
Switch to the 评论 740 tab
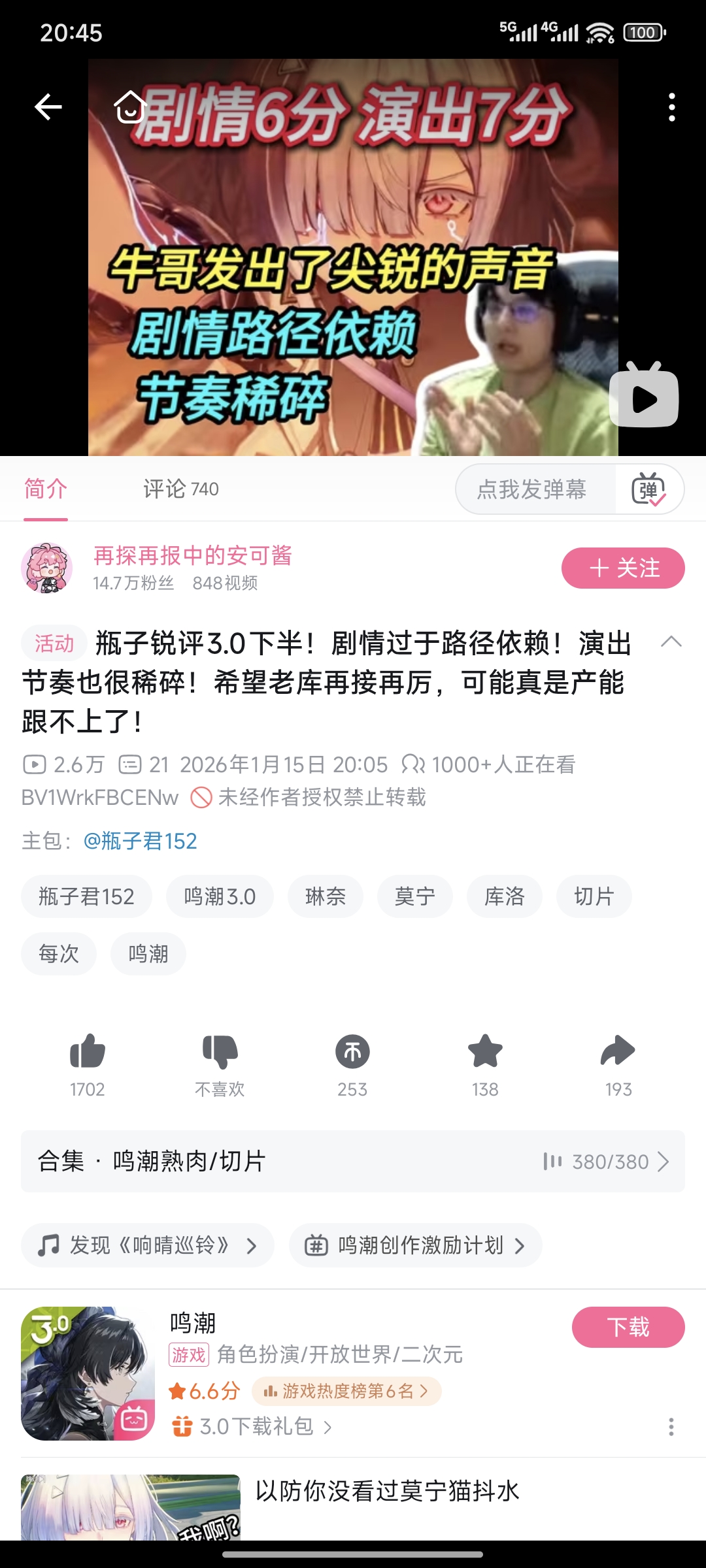click(x=181, y=489)
